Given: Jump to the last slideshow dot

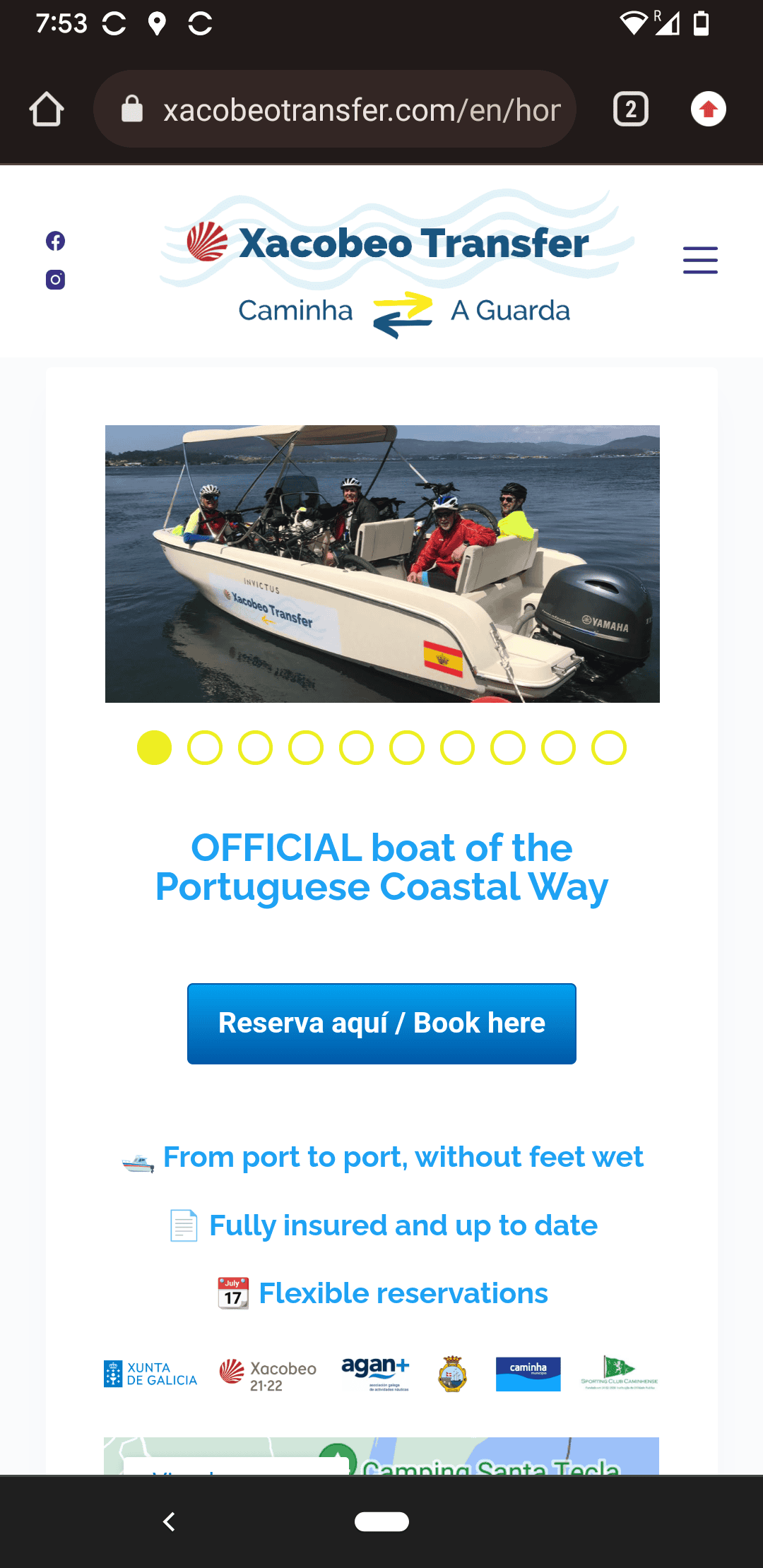Looking at the screenshot, I should coord(609,747).
